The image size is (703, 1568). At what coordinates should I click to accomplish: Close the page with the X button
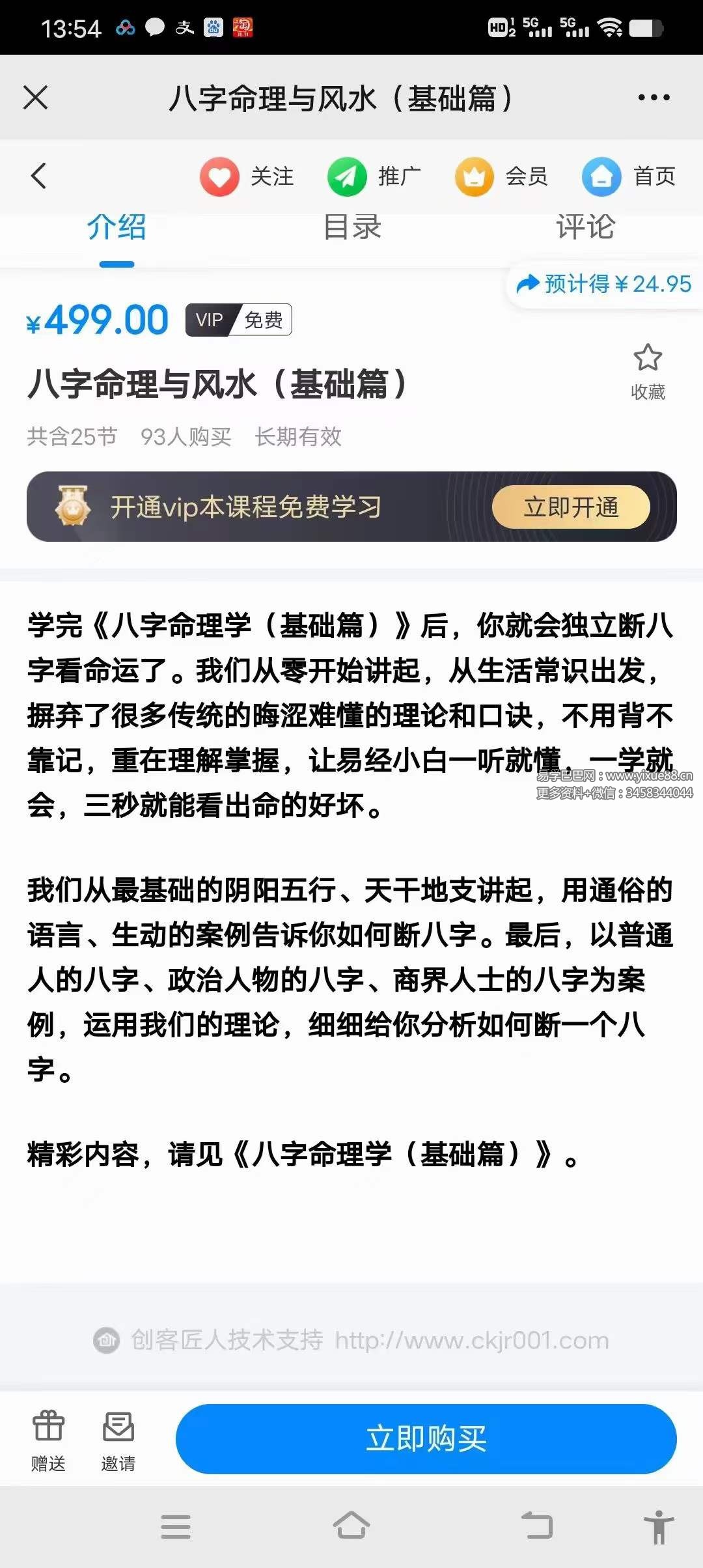pos(37,98)
